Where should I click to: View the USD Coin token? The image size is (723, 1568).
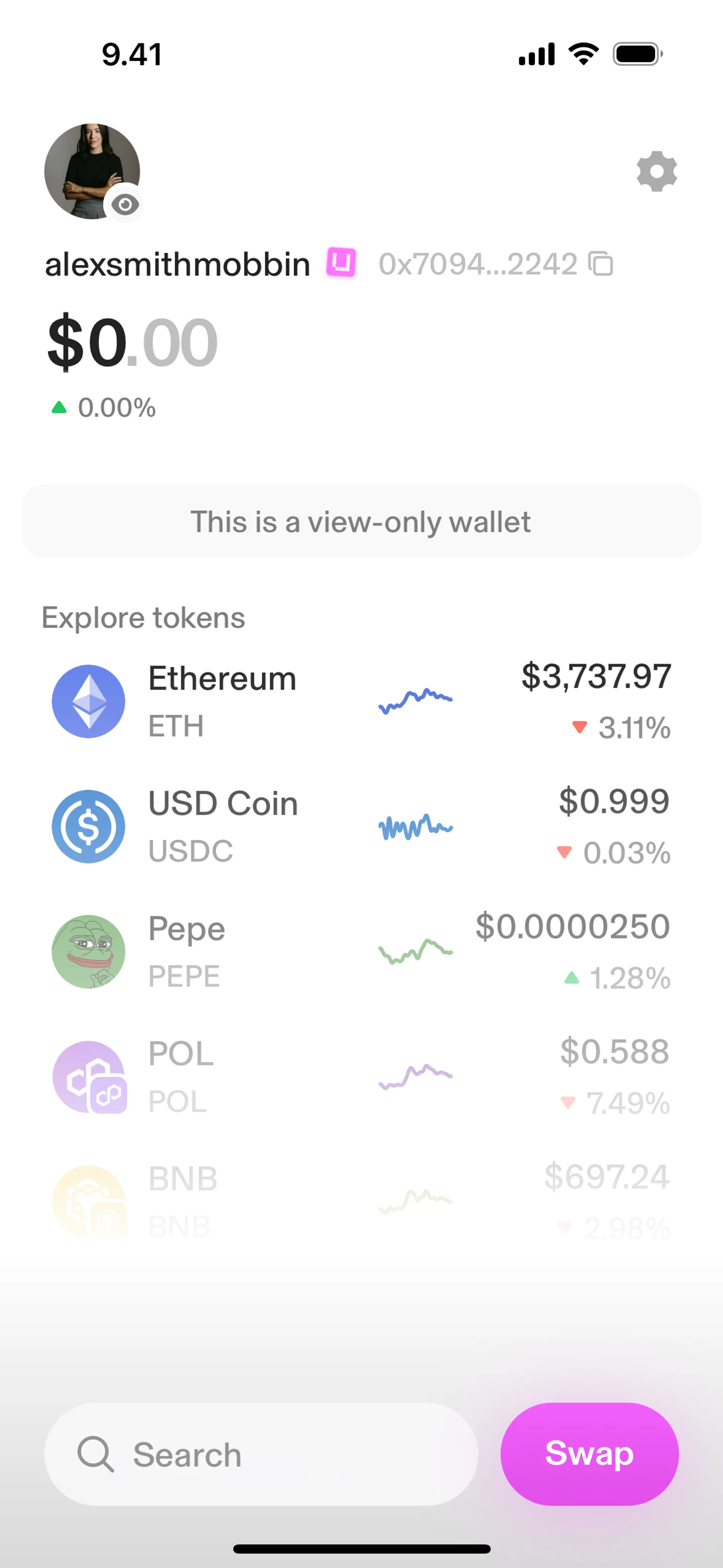coord(361,827)
